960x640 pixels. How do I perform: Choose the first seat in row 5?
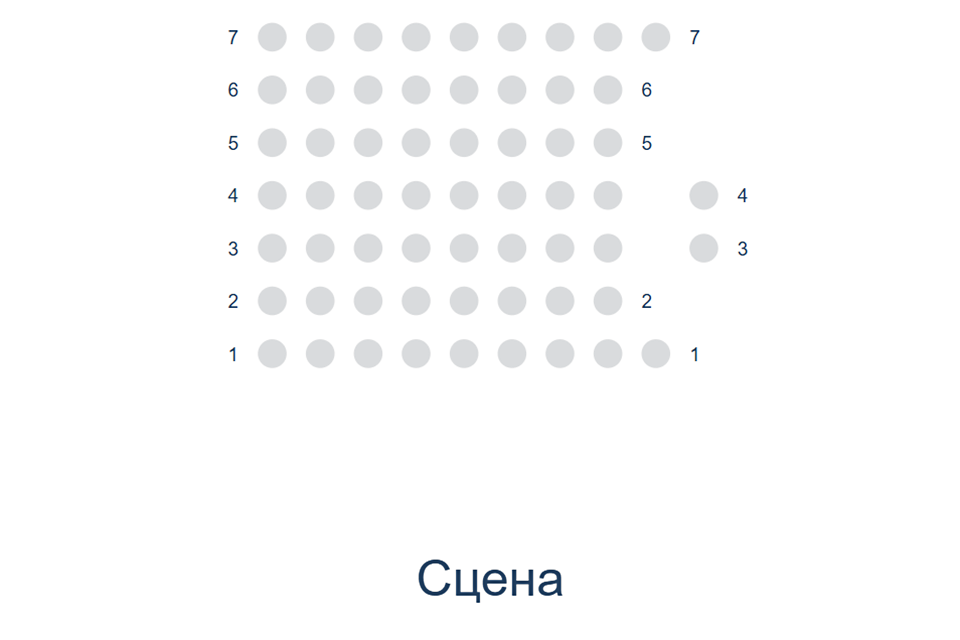coord(272,143)
